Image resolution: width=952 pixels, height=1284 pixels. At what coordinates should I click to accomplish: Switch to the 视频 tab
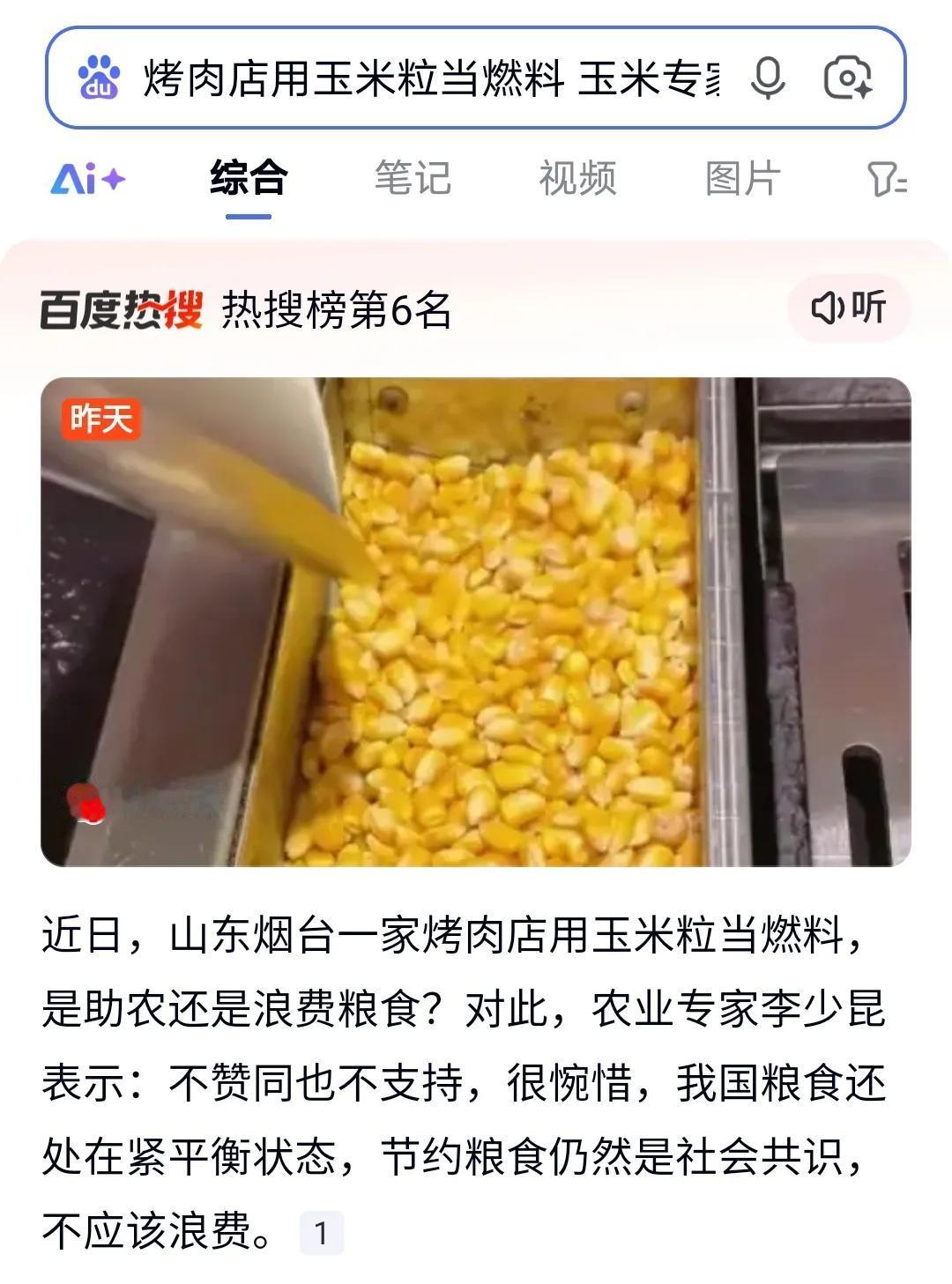pos(577,179)
